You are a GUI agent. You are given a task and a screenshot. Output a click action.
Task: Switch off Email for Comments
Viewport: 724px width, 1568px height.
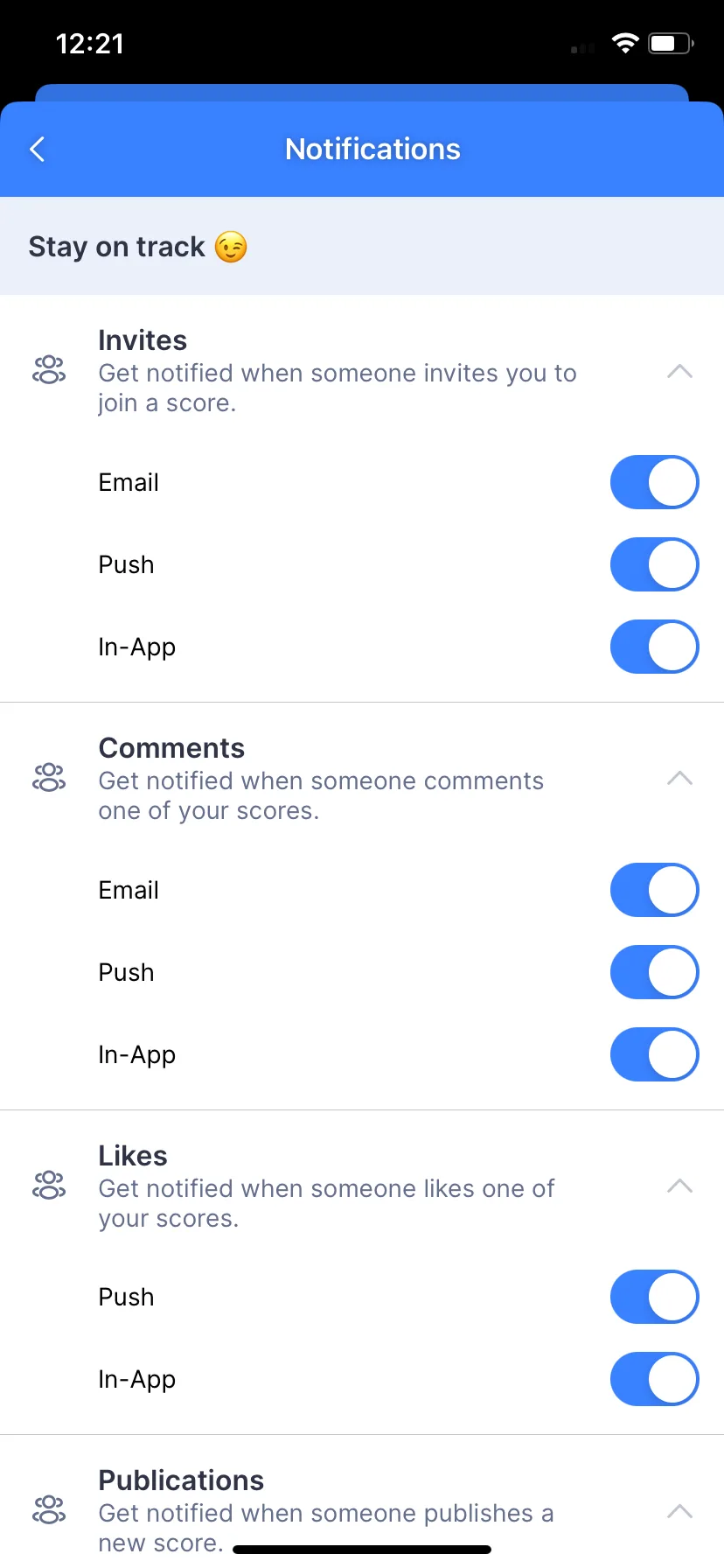pos(654,890)
